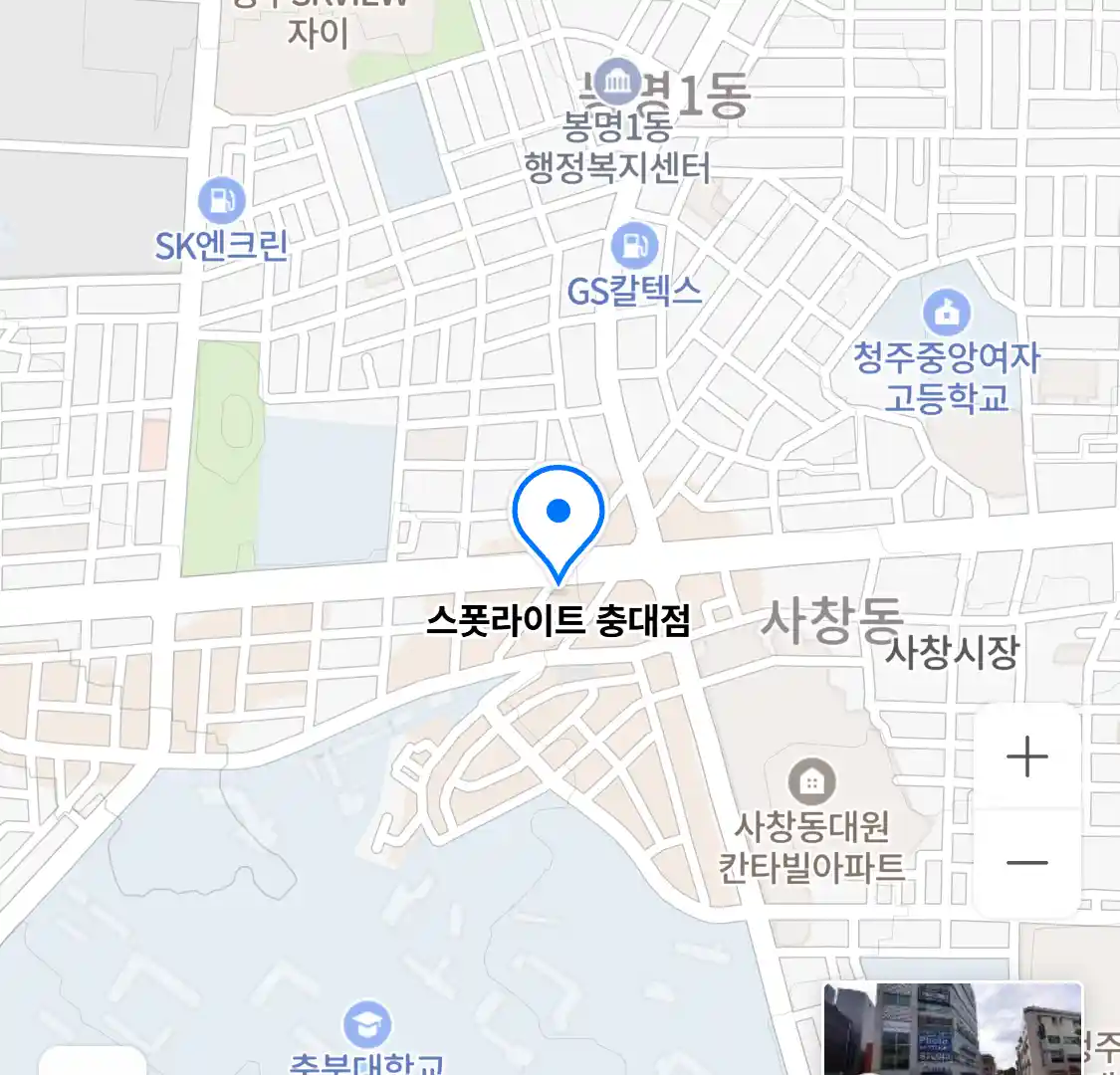Open the 청주중앙여자고등학교 school marker
Screen dimensions: 1120x1075
point(946,314)
